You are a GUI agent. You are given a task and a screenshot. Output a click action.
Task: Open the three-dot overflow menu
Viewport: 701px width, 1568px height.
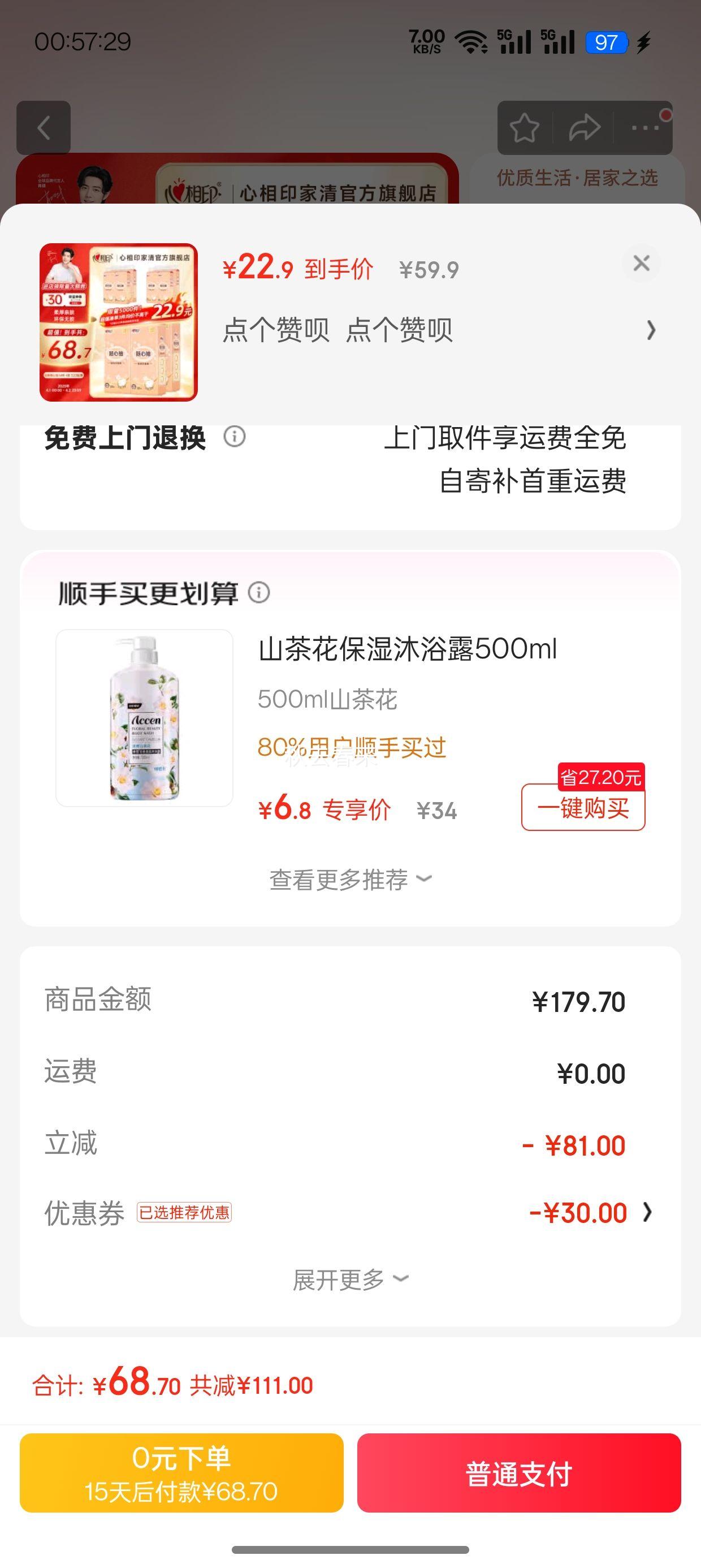tap(645, 128)
